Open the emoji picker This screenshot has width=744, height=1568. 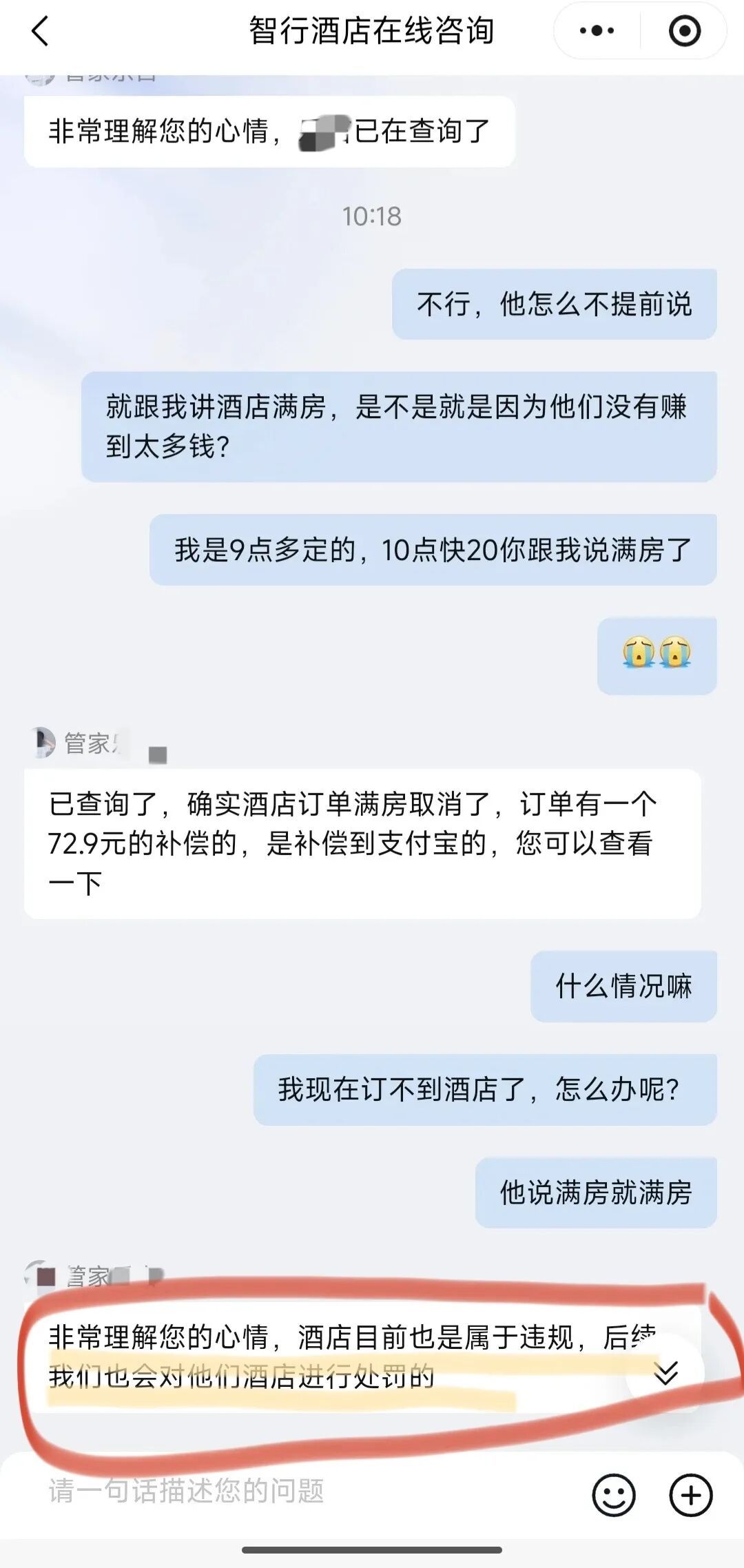[x=613, y=1495]
